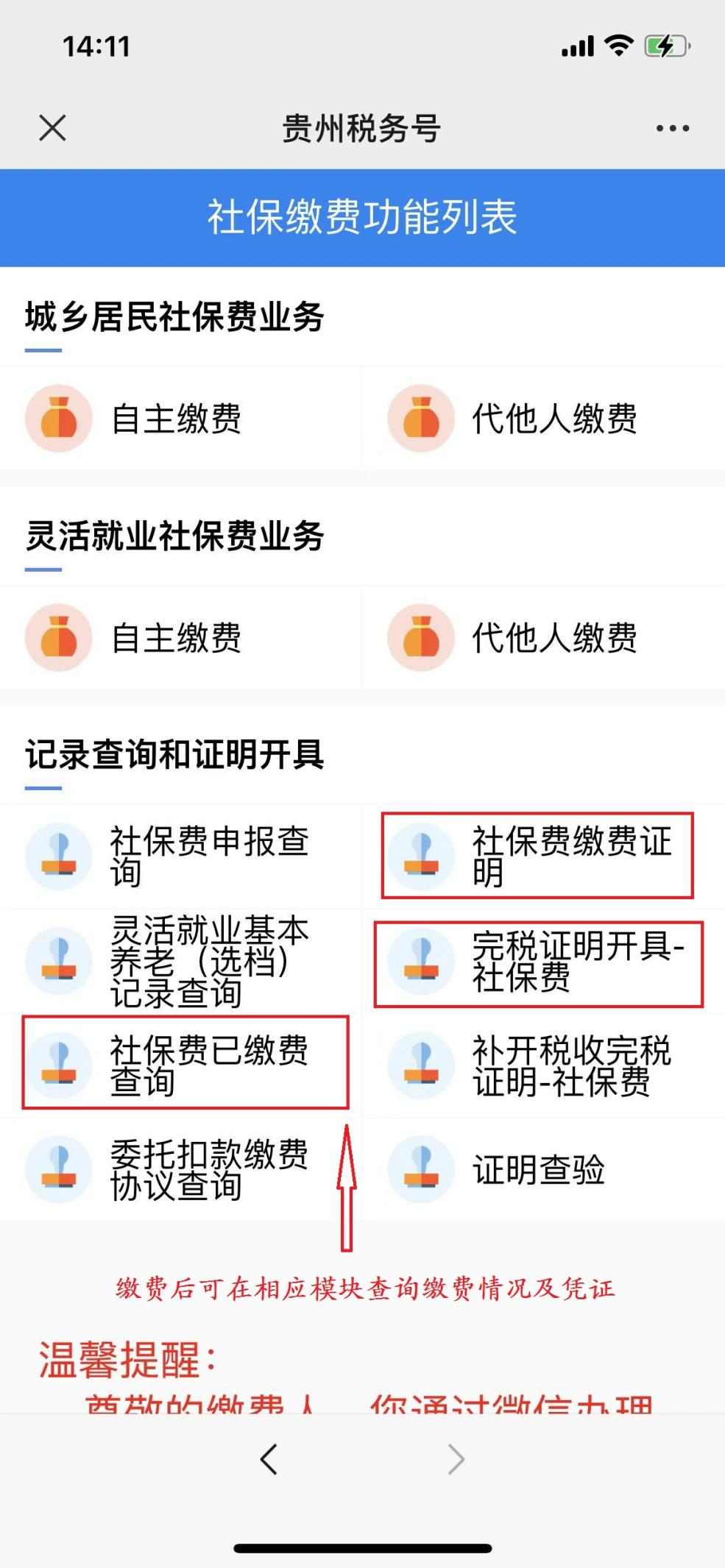Open 委托扣款缴费协议查询
The height and width of the screenshot is (1568, 725).
click(x=180, y=1169)
